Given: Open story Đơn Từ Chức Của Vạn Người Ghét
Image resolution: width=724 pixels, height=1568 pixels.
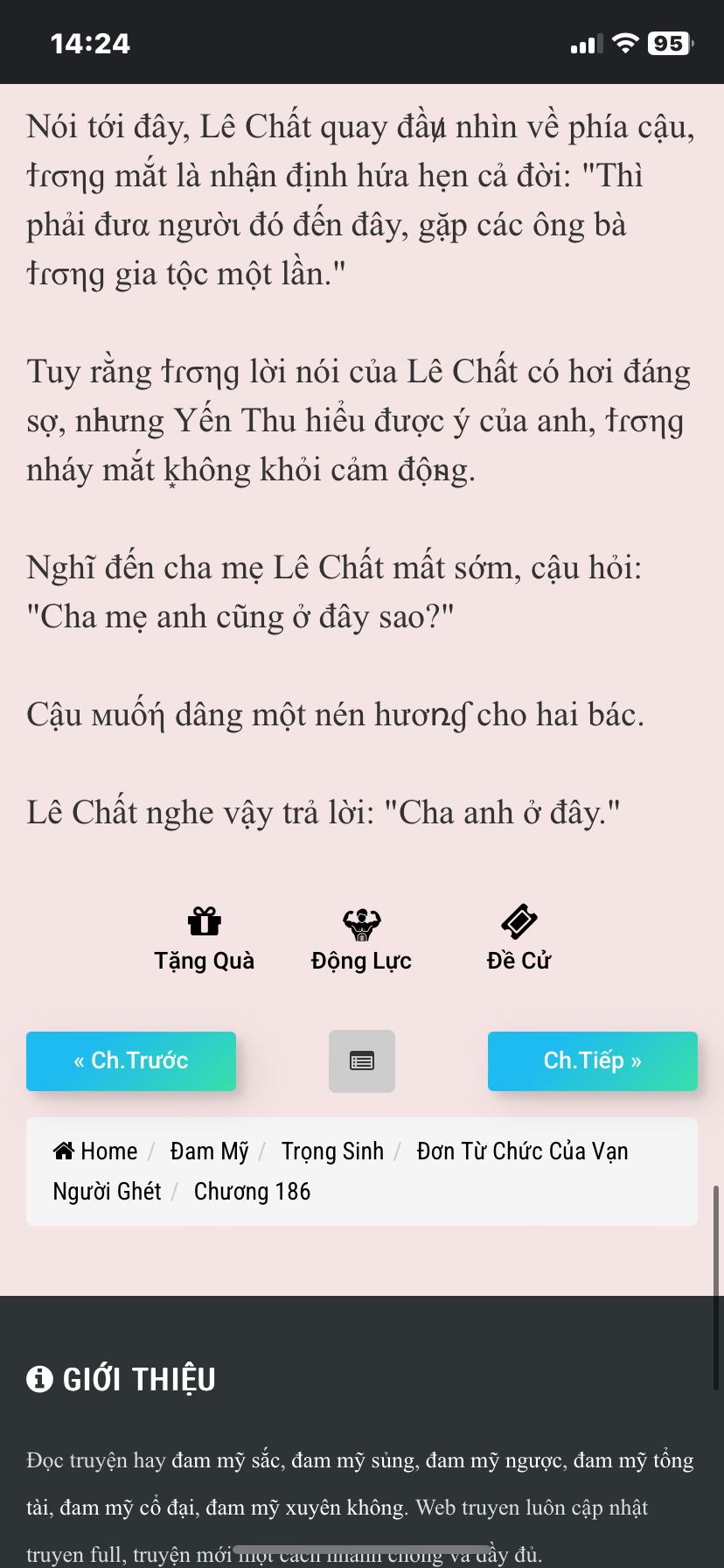Looking at the screenshot, I should click(521, 1151).
